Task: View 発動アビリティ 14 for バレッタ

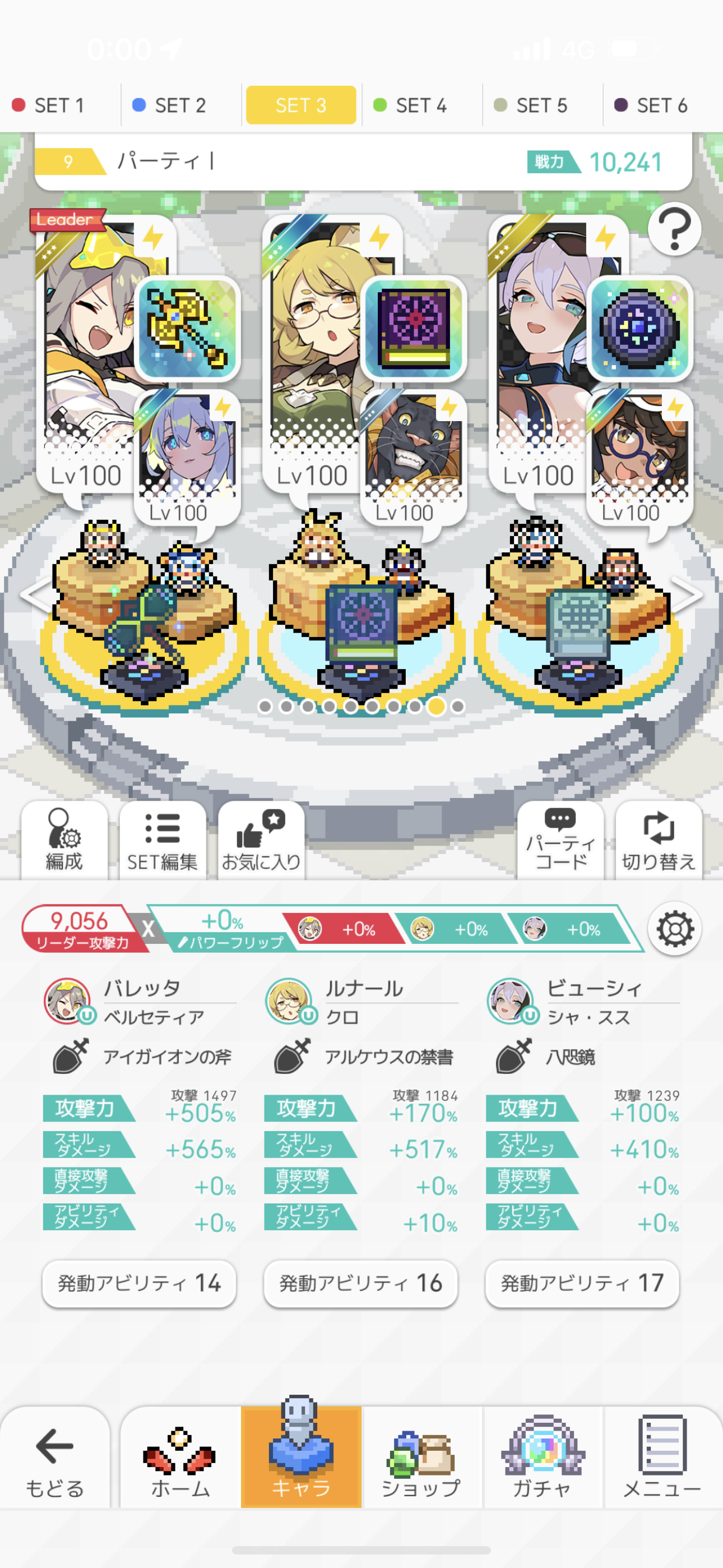Action: click(x=139, y=1283)
